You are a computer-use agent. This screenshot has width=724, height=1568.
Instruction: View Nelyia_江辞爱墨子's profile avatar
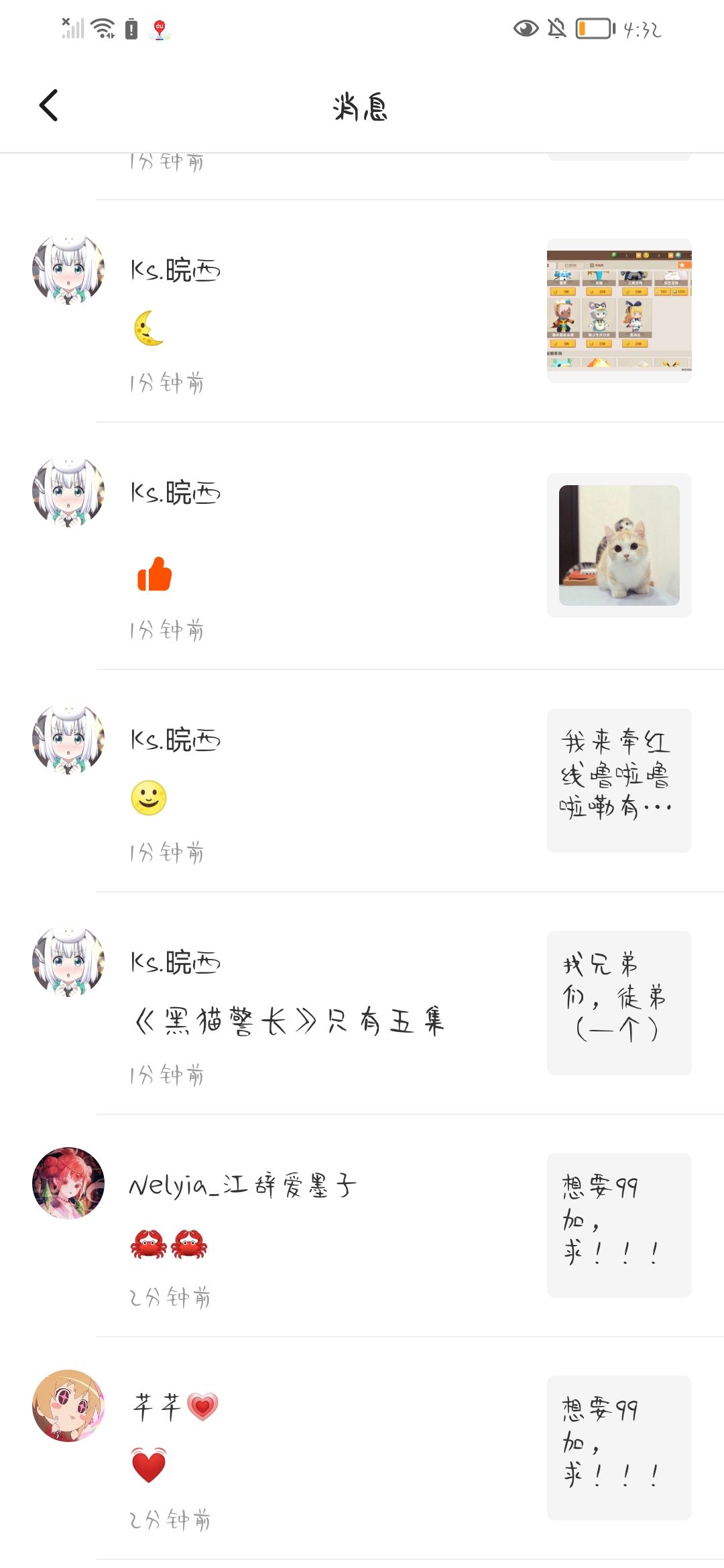(x=68, y=1183)
